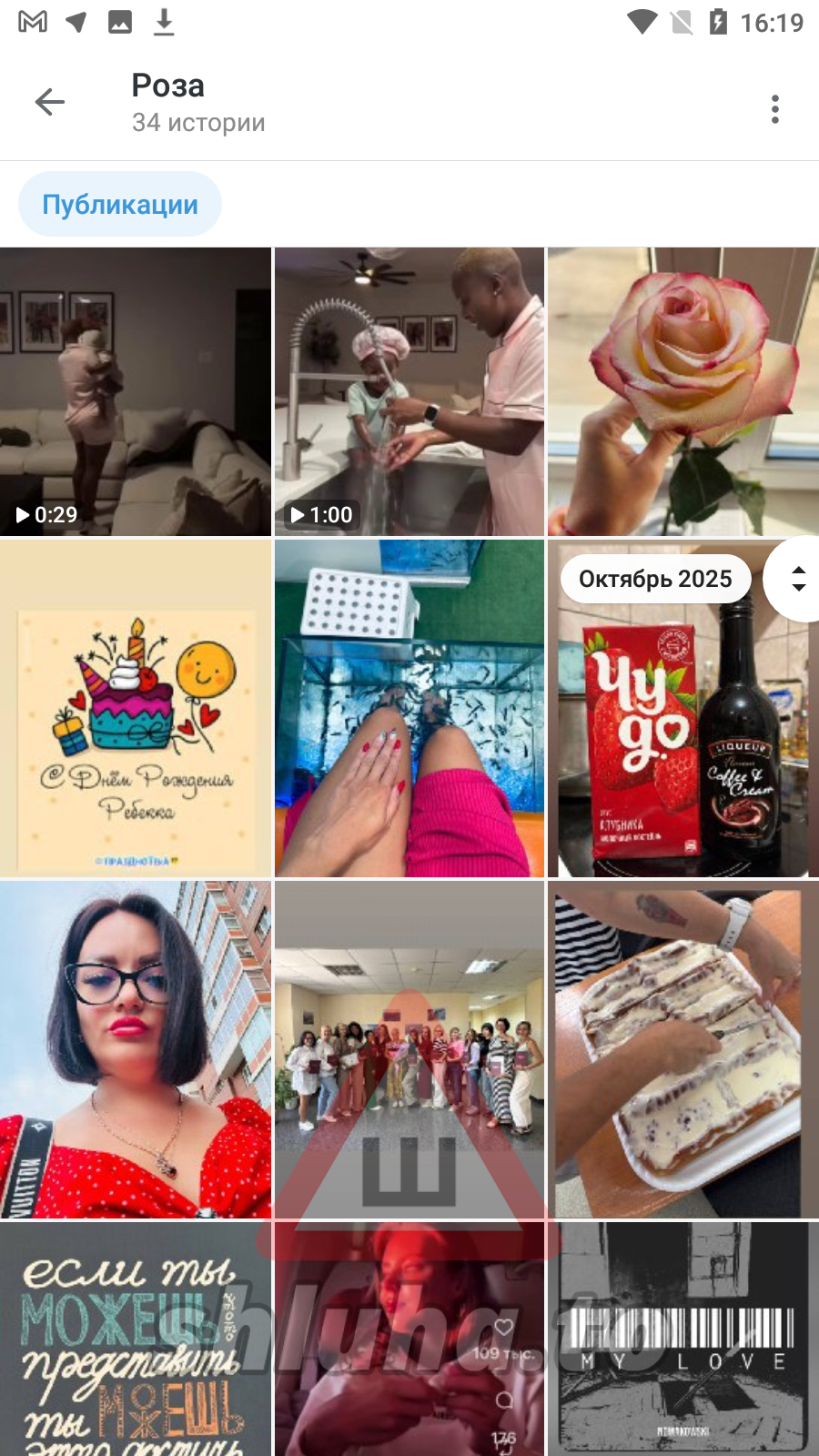View the fish spa aquarium story
Viewport: 819px width, 1456px height.
tap(409, 708)
